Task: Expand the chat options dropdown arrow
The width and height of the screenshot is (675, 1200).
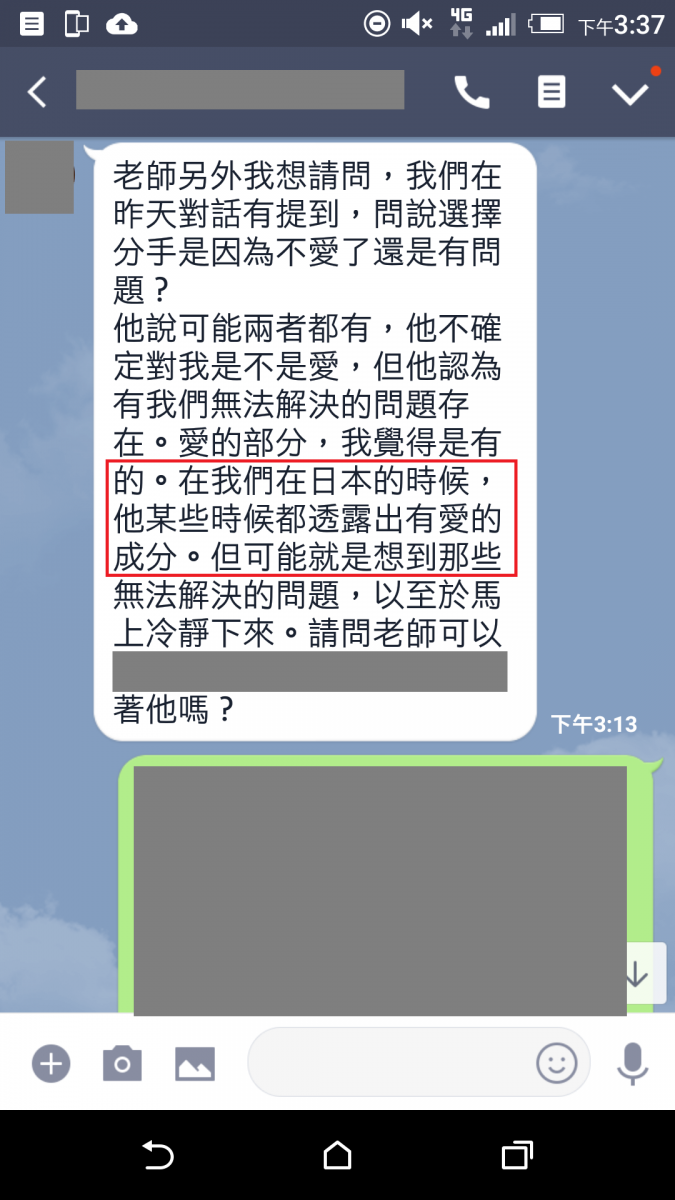Action: tap(631, 93)
